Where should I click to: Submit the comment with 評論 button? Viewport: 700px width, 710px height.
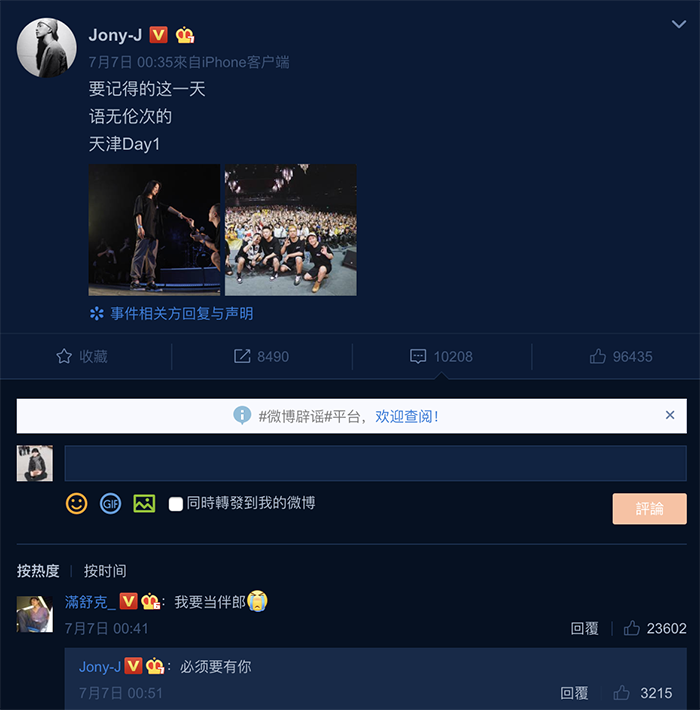click(x=649, y=508)
